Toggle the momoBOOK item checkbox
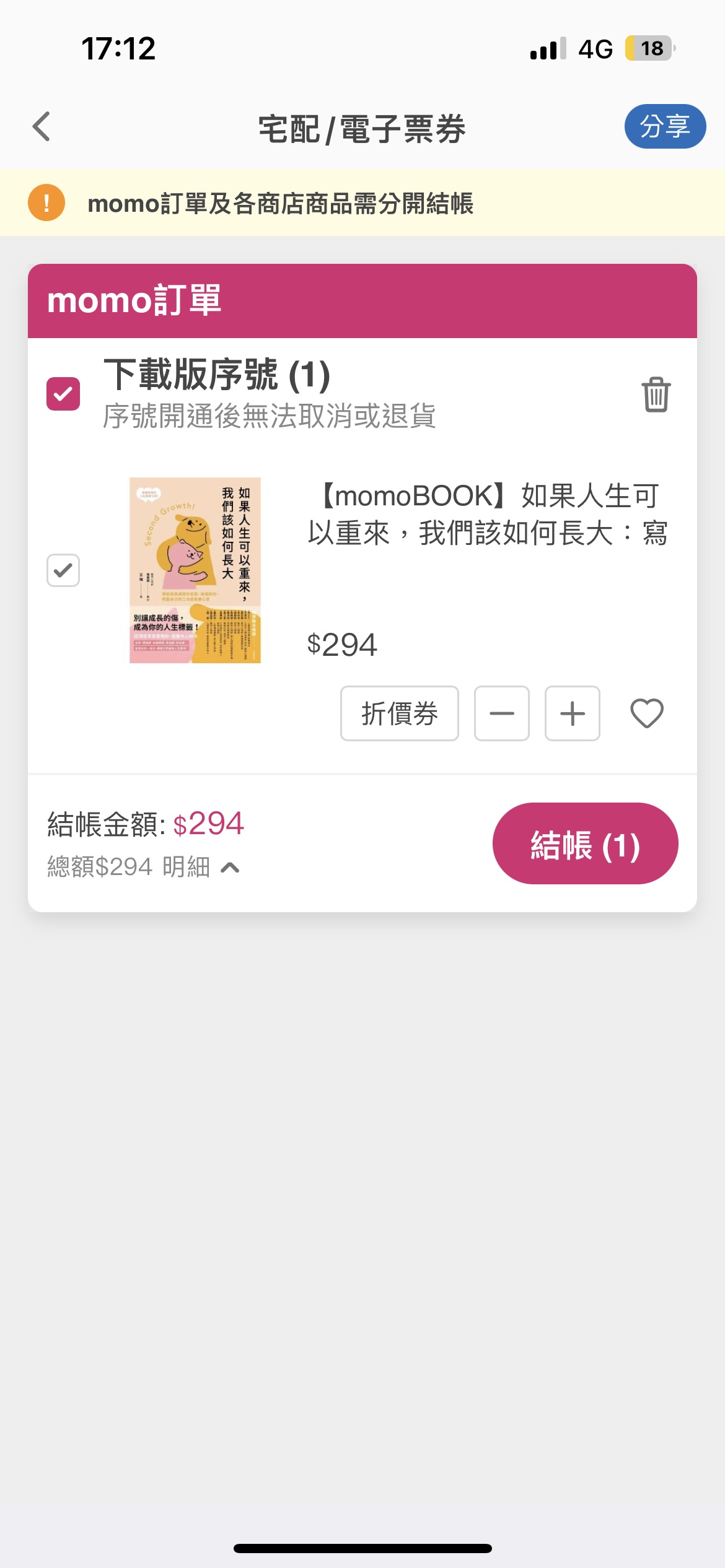The image size is (725, 1568). click(x=63, y=570)
